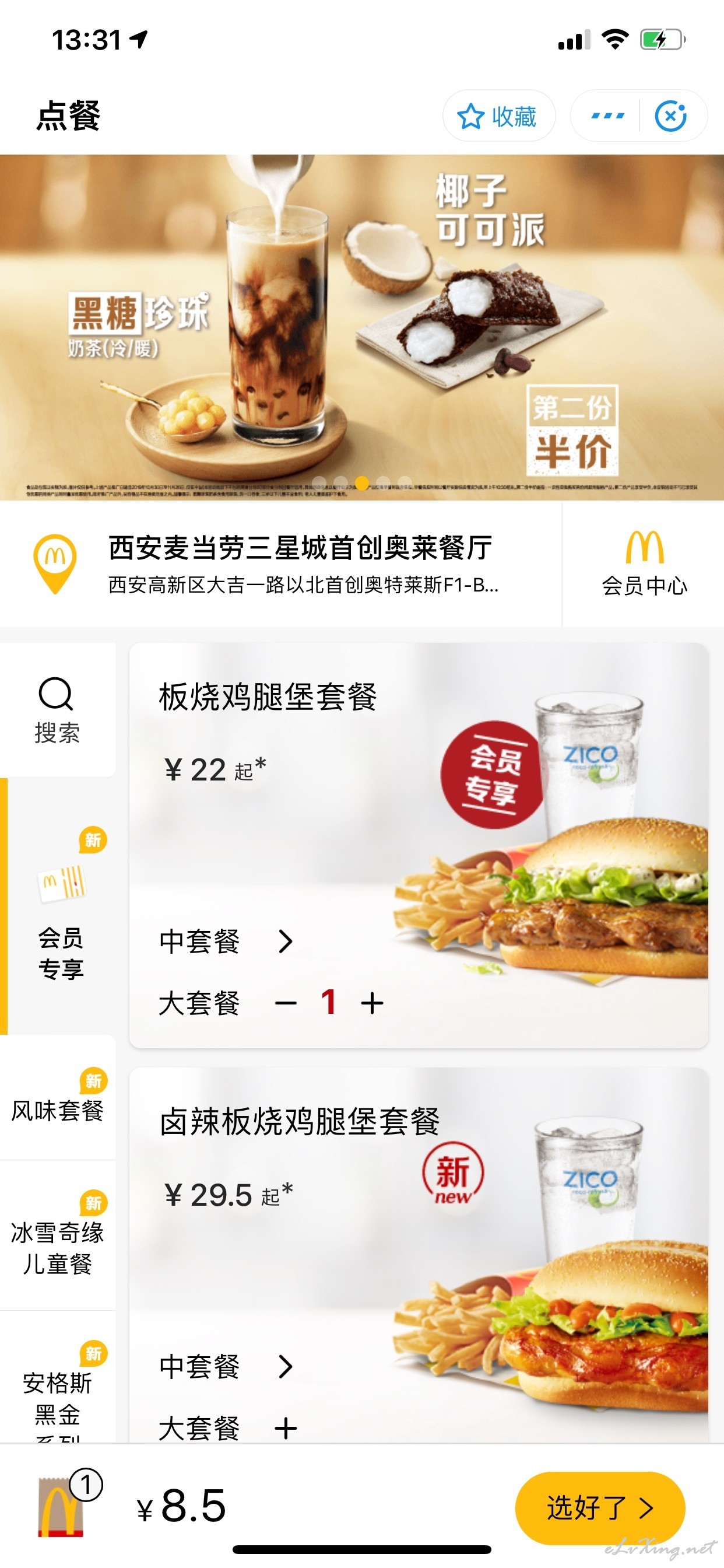This screenshot has height=1568, width=724.
Task: Decrease 板烧鸡腿堡大套餐 quantity
Action: pos(285,1003)
